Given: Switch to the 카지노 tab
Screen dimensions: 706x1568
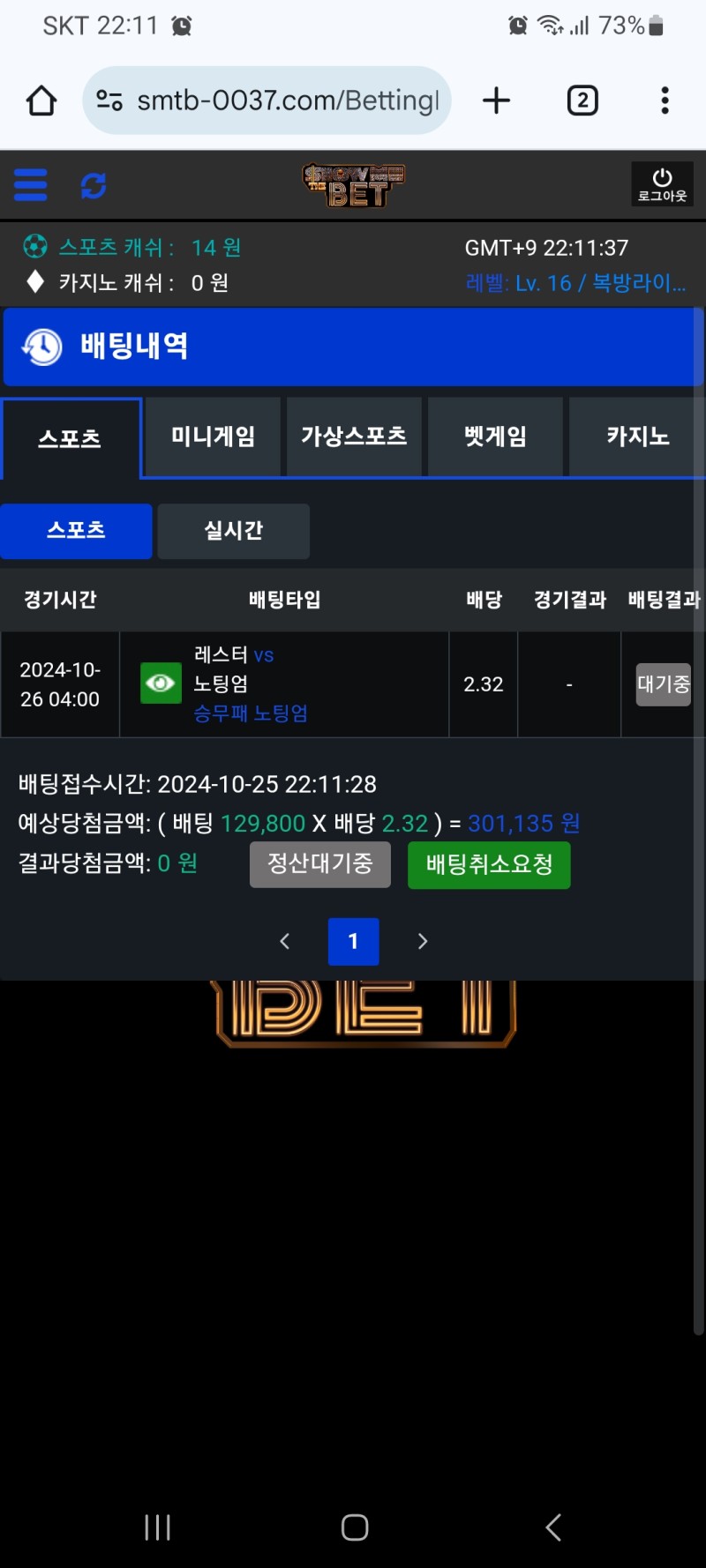Looking at the screenshot, I should 637,437.
